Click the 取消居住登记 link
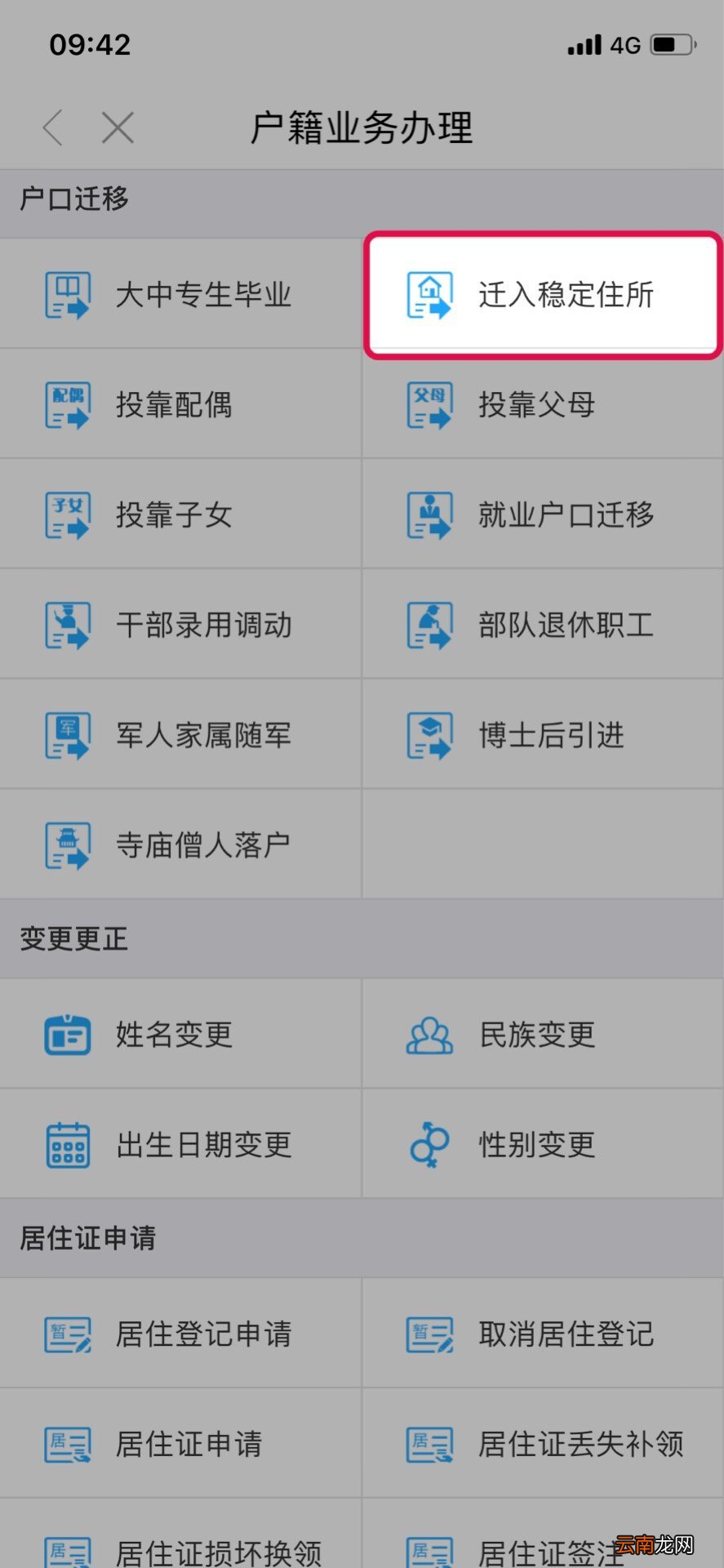Image resolution: width=724 pixels, height=1568 pixels. [x=566, y=1334]
